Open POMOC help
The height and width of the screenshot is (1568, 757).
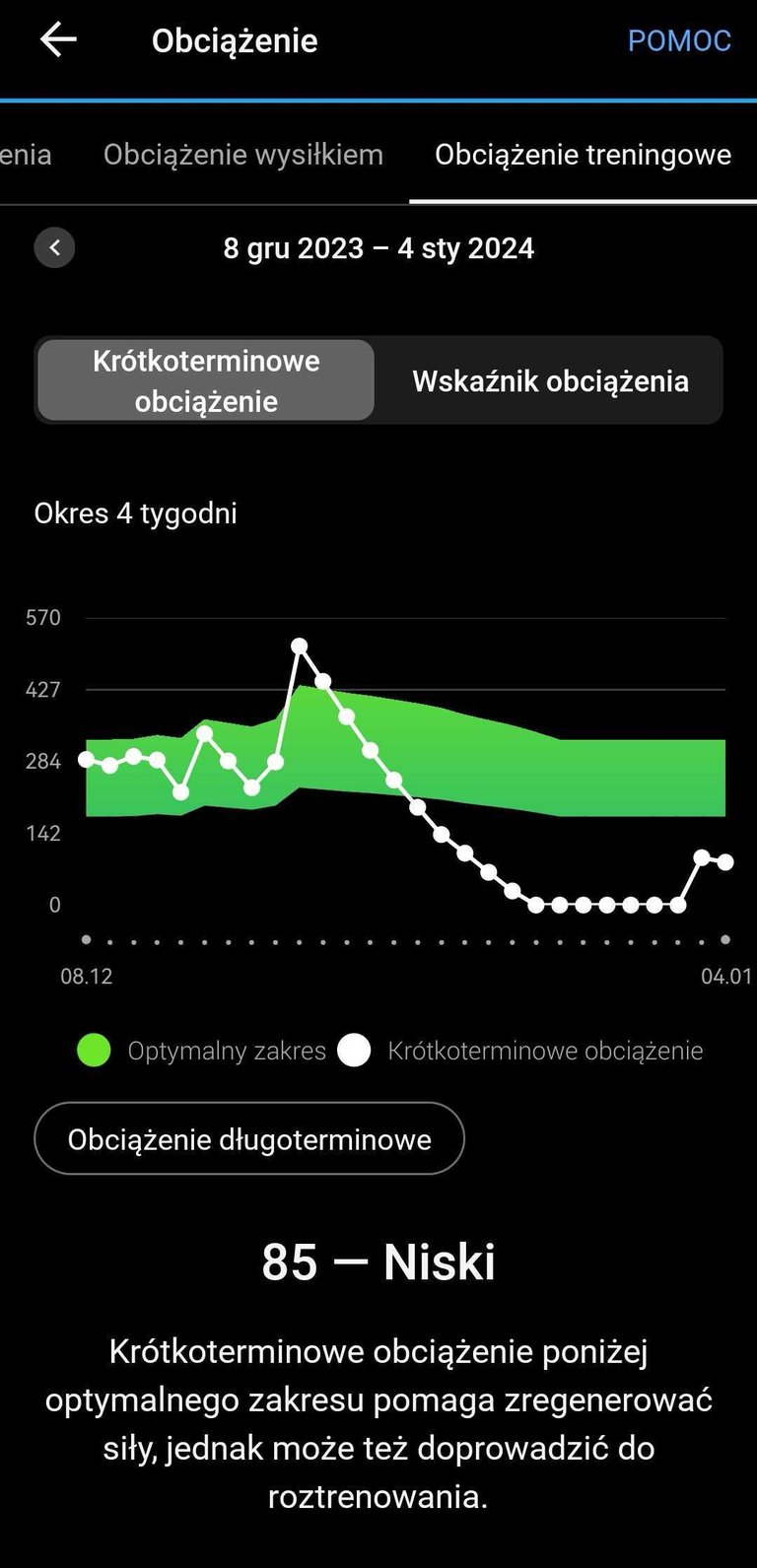(679, 40)
